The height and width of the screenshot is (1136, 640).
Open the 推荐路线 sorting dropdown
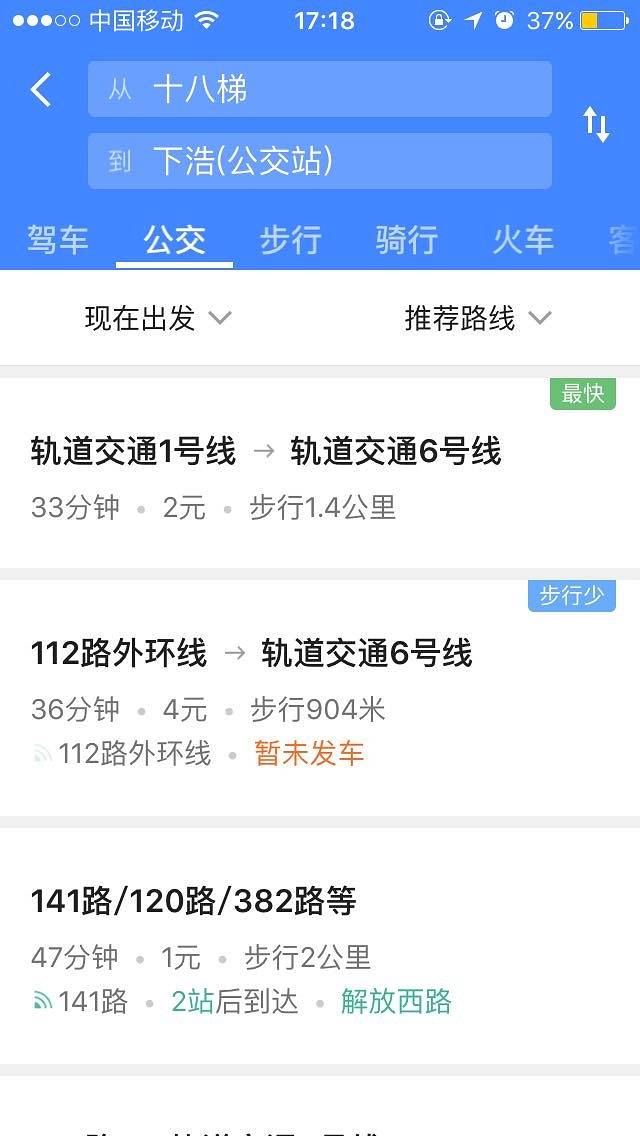477,319
